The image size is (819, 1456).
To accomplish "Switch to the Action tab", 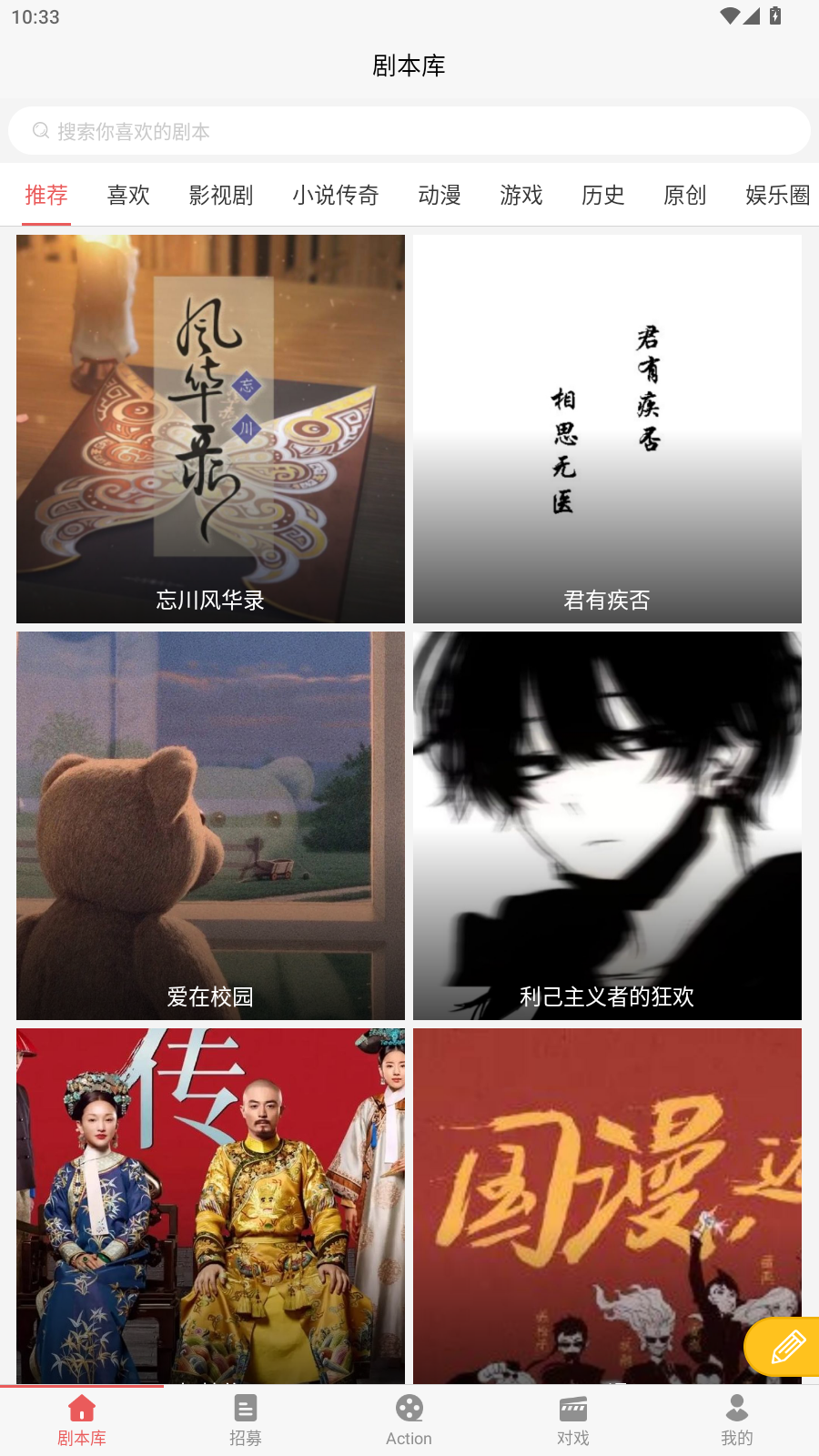I will pyautogui.click(x=409, y=1420).
